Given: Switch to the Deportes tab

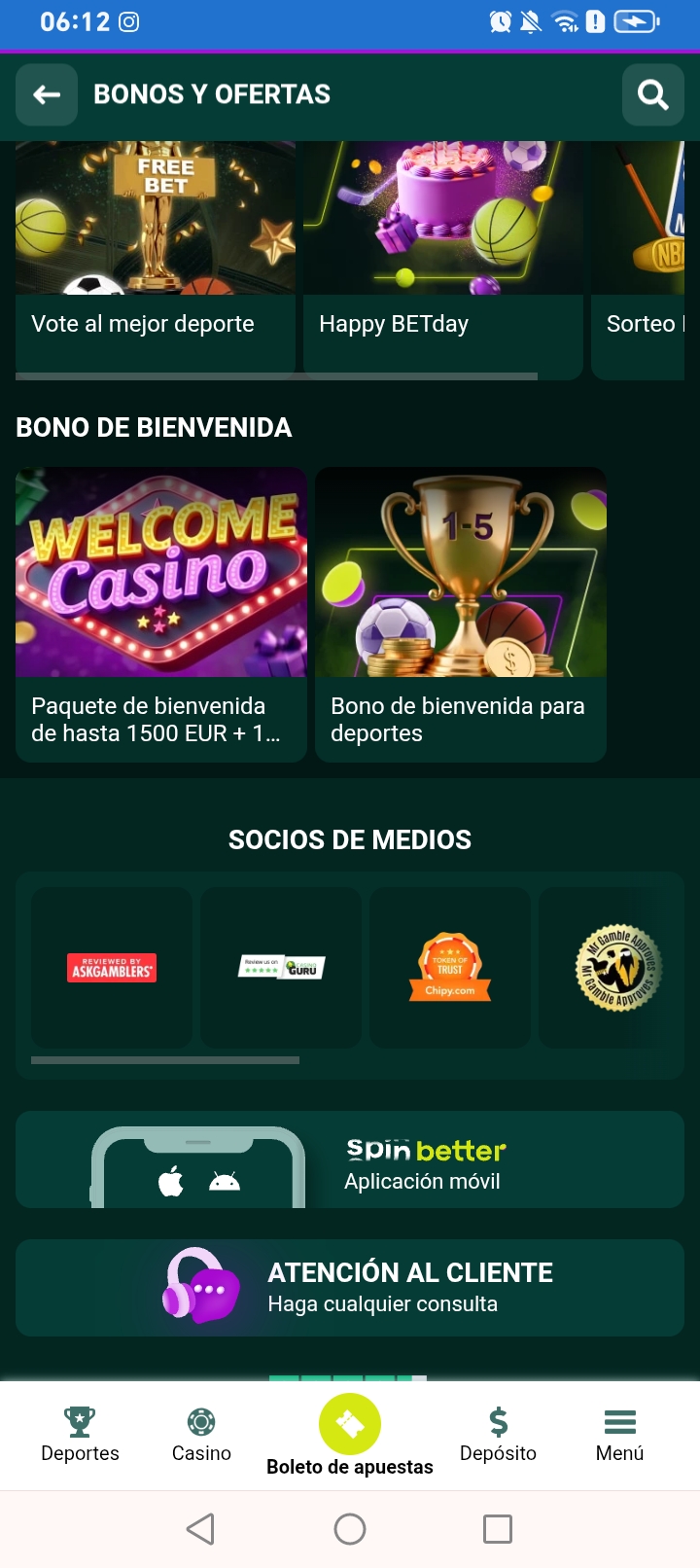Looking at the screenshot, I should 80,1435.
